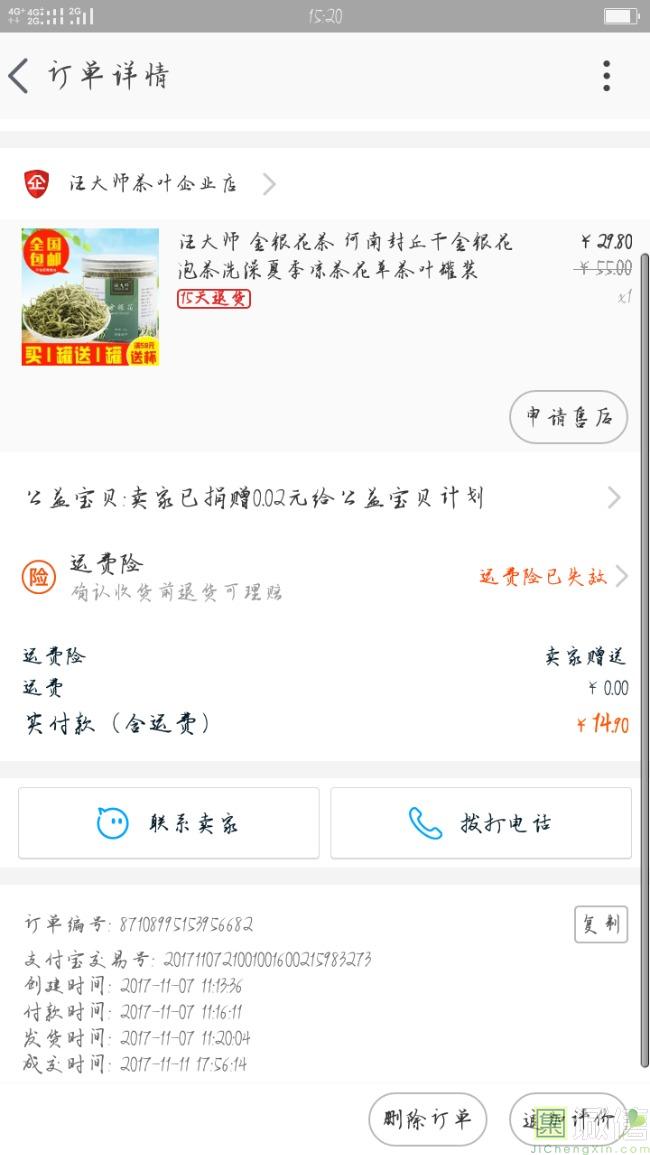650x1155 pixels.
Task: Open the three-dot overflow menu
Action: tap(606, 76)
